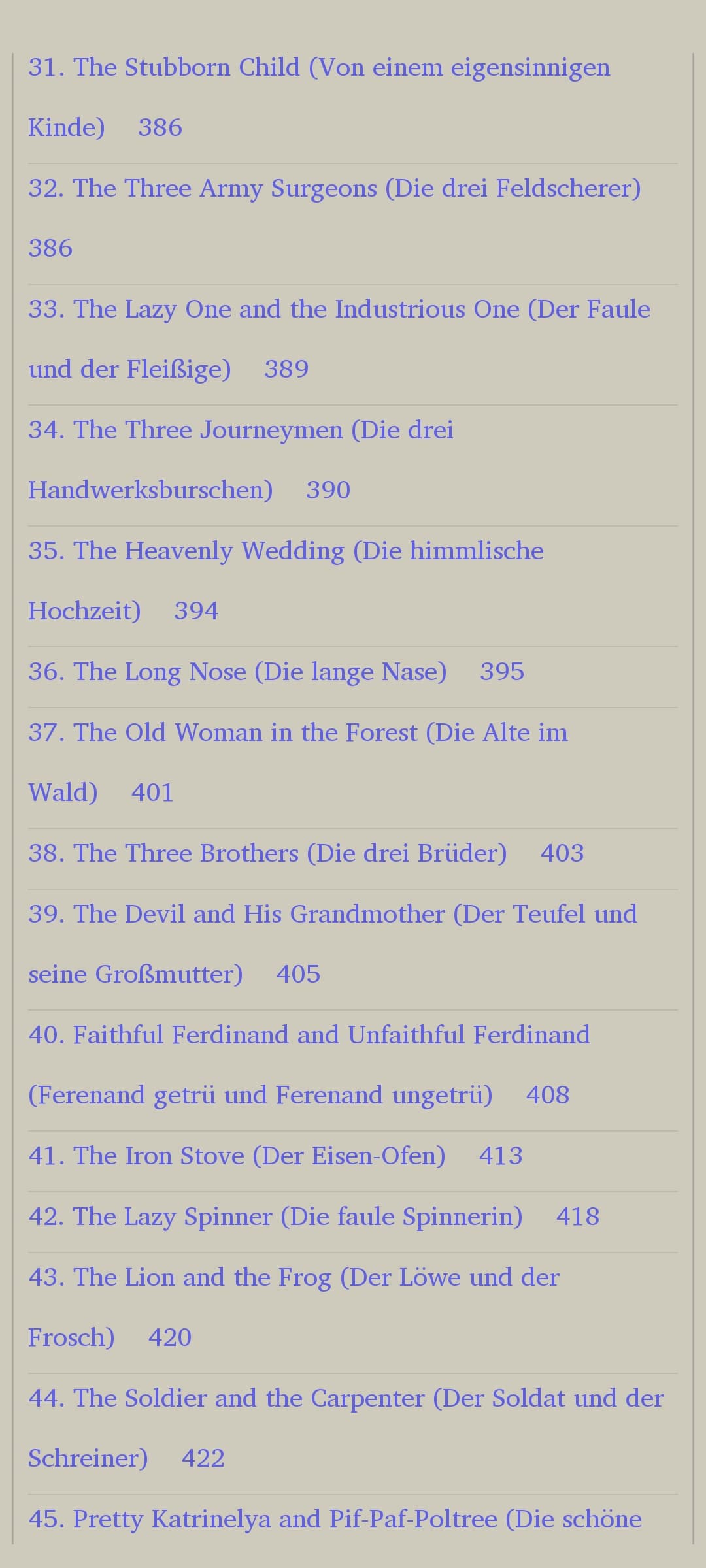Open The Lion and the Frog
The image size is (706, 1568).
coord(294,1278)
